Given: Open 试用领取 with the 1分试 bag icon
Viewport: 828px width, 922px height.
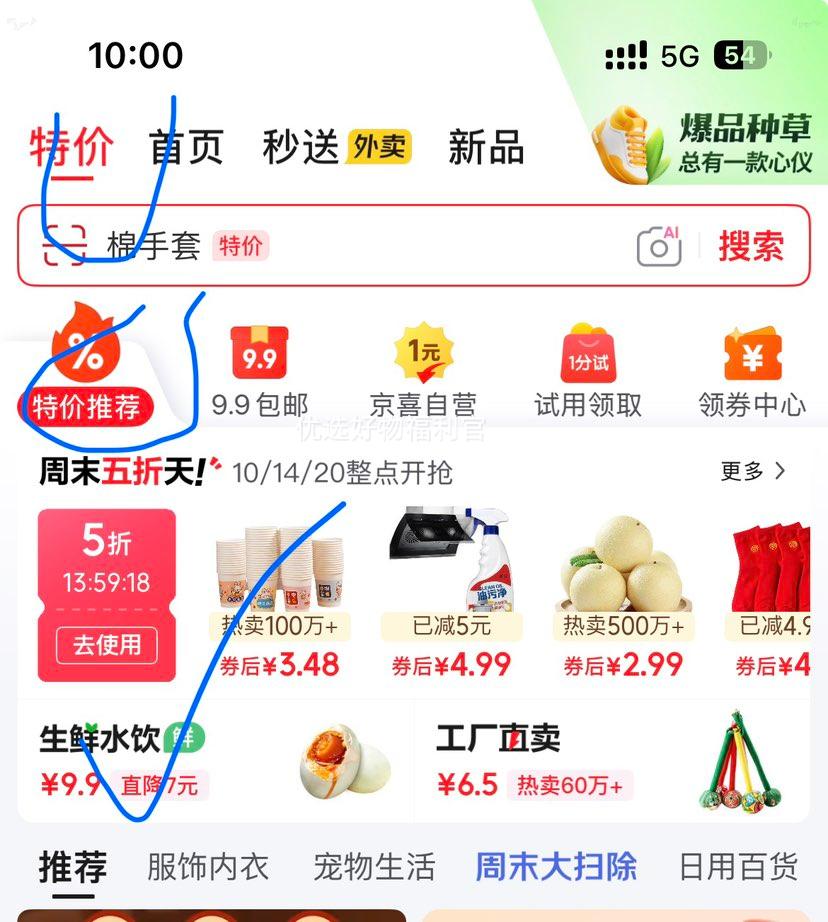Looking at the screenshot, I should (x=586, y=352).
